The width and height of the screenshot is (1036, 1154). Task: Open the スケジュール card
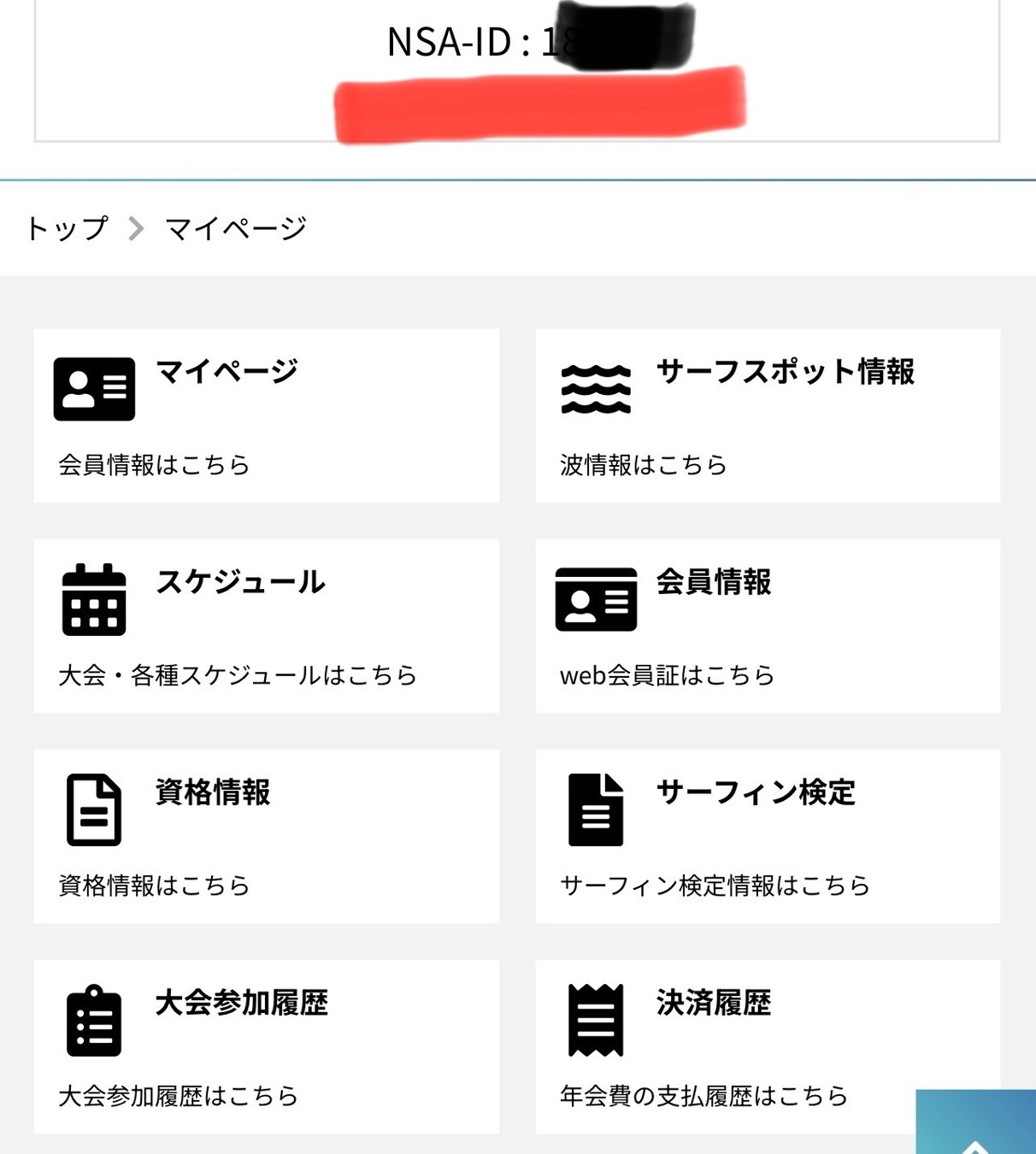click(266, 626)
